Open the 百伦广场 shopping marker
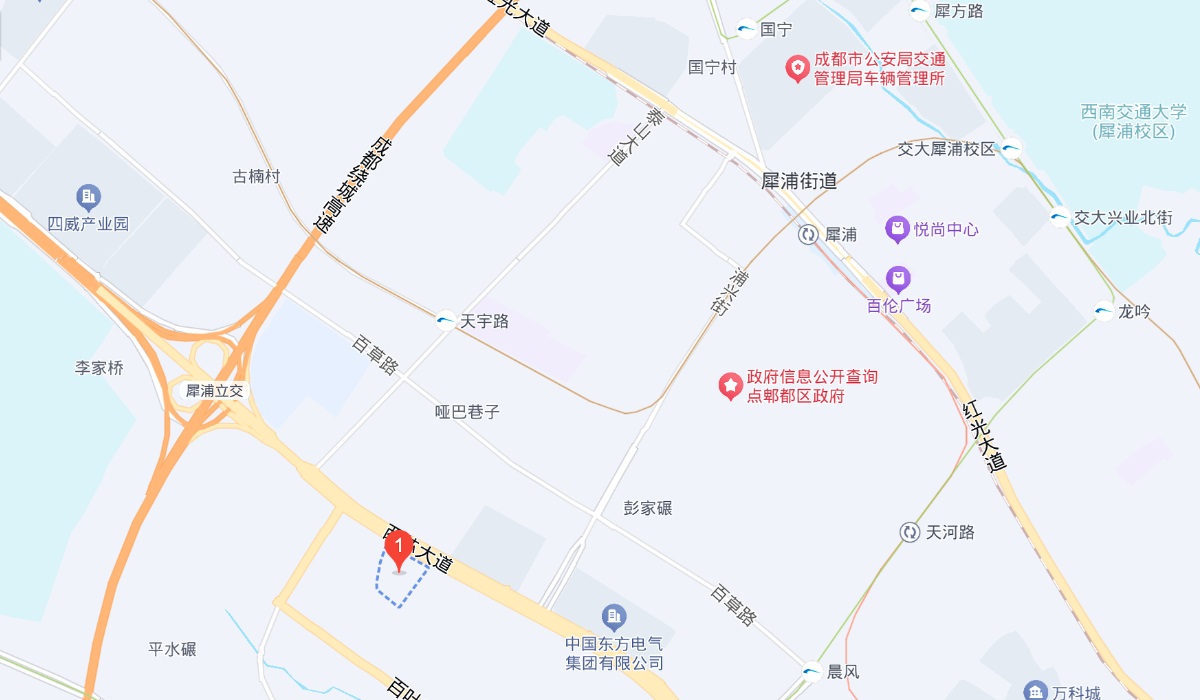 click(x=898, y=279)
